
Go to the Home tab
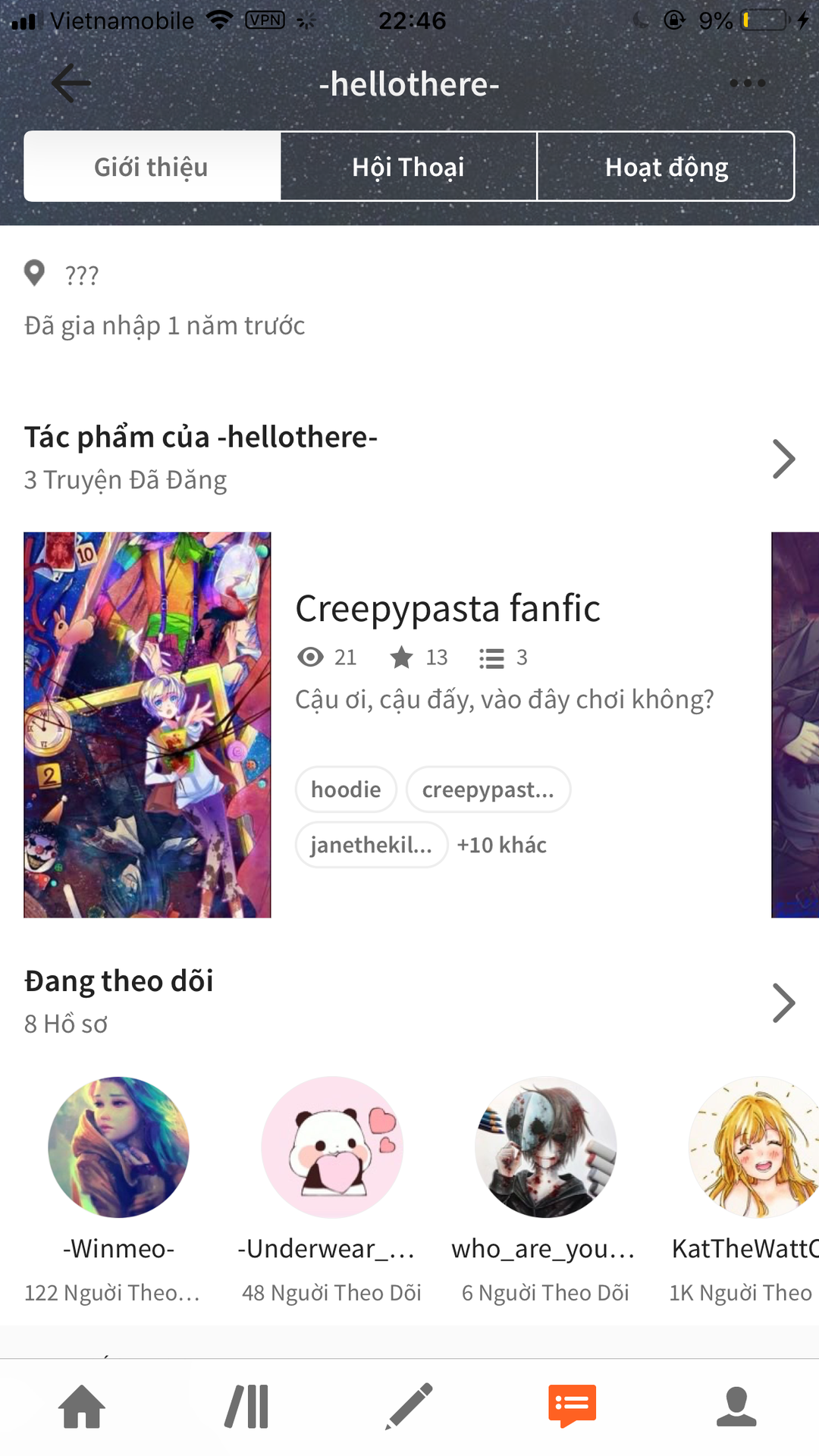click(82, 1406)
